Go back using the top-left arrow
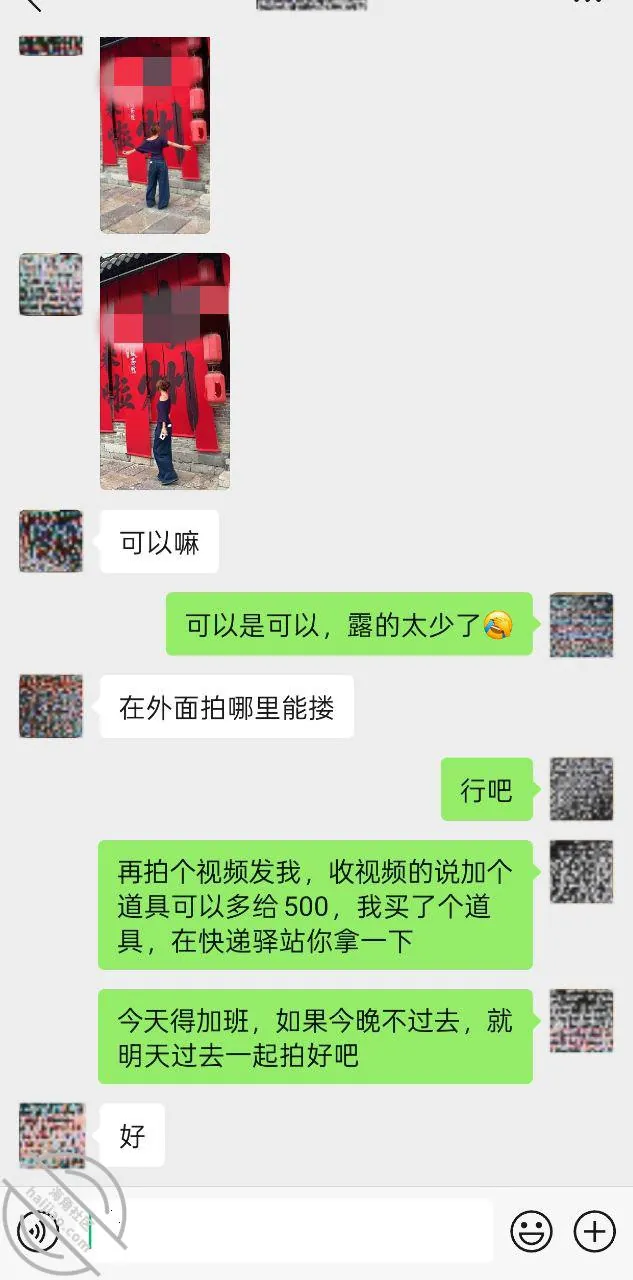Screen dimensions: 633x1280 [31, 4]
